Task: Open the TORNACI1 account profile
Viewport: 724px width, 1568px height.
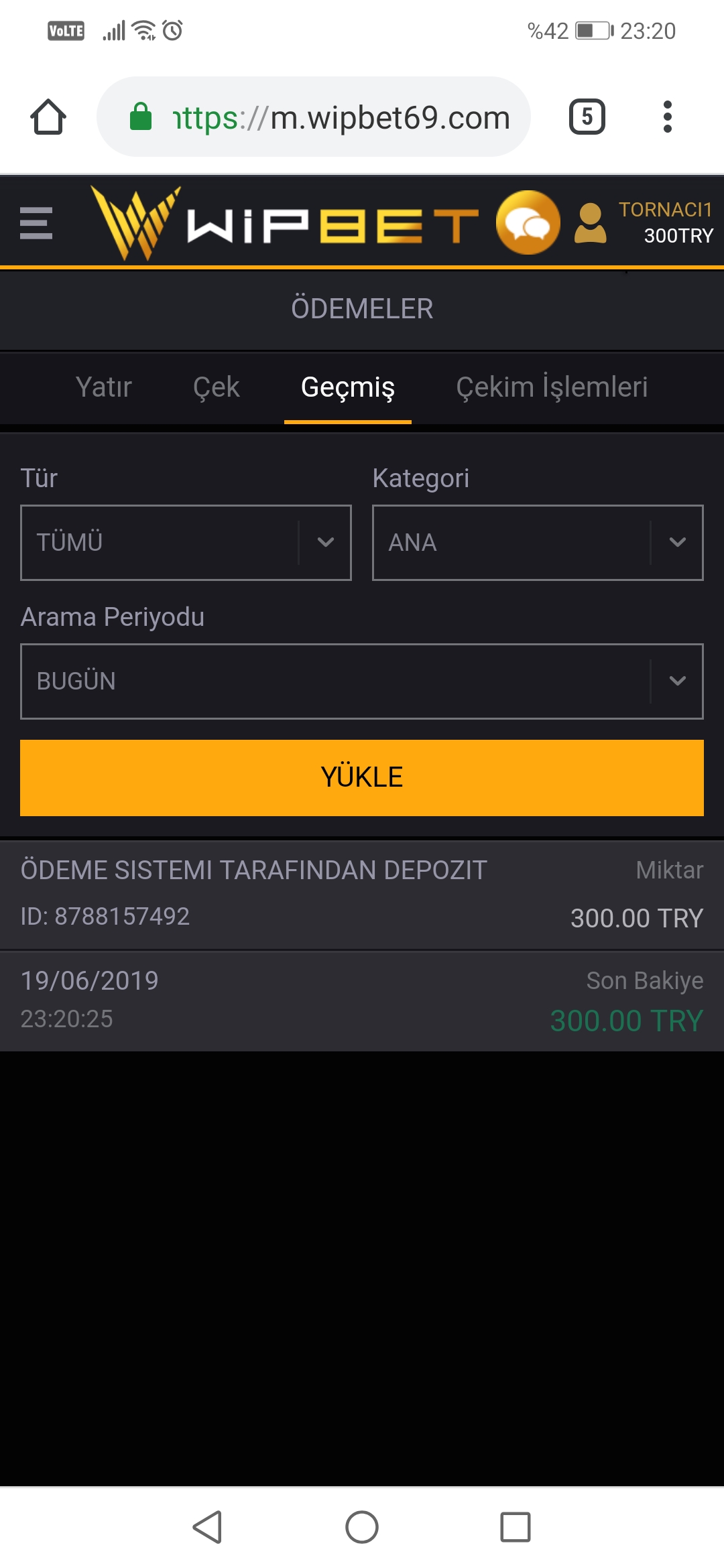Action: pos(644,222)
